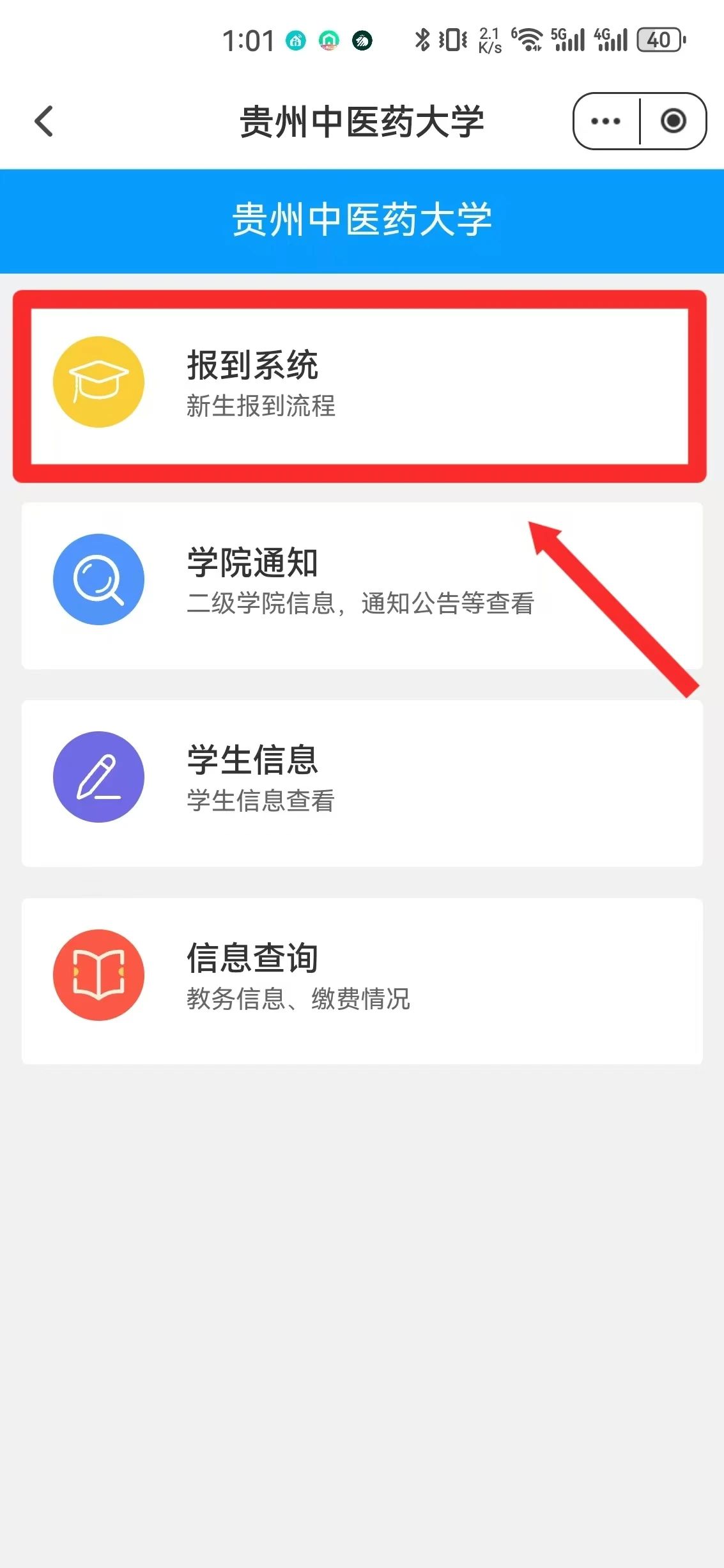Go back using the top-left arrow

(x=44, y=121)
